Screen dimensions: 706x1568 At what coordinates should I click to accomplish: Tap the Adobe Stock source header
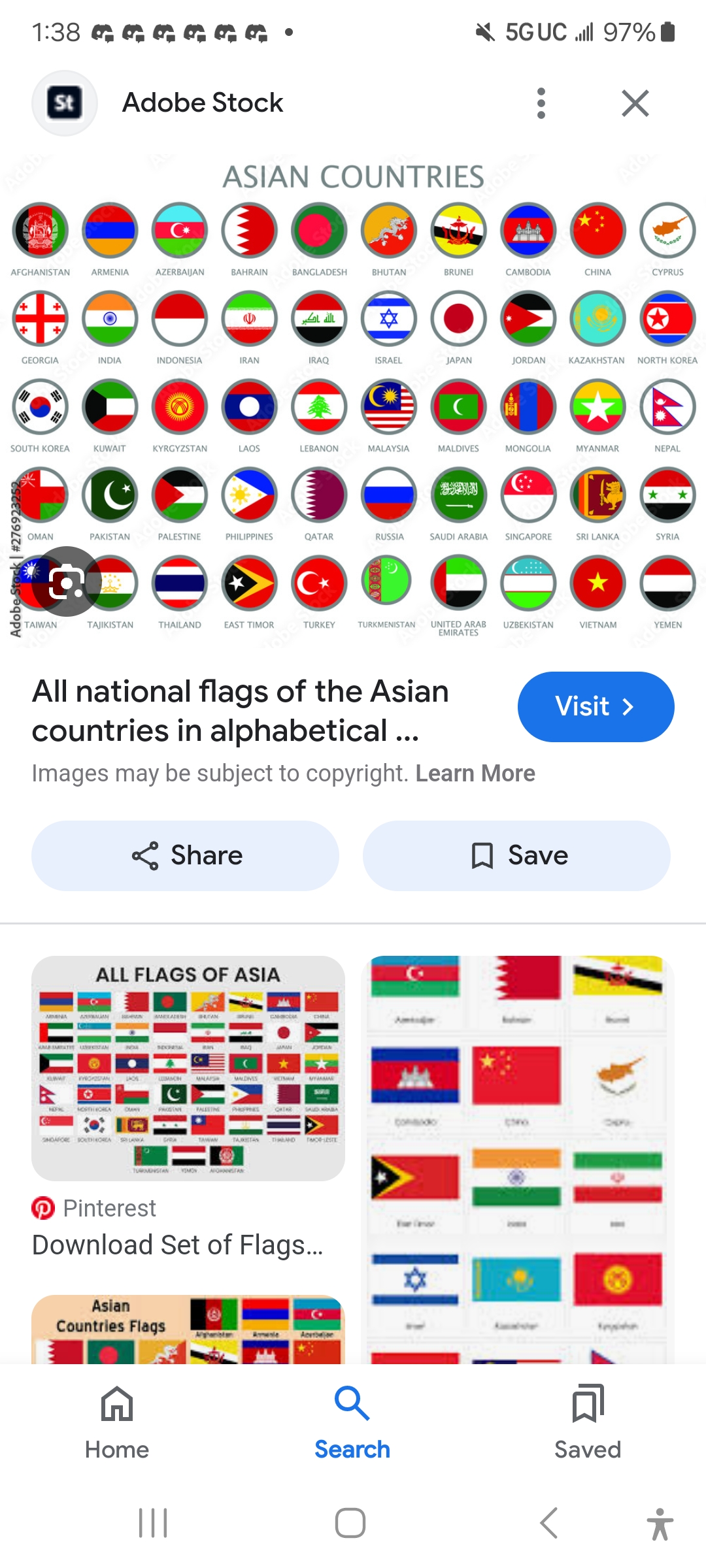point(203,103)
